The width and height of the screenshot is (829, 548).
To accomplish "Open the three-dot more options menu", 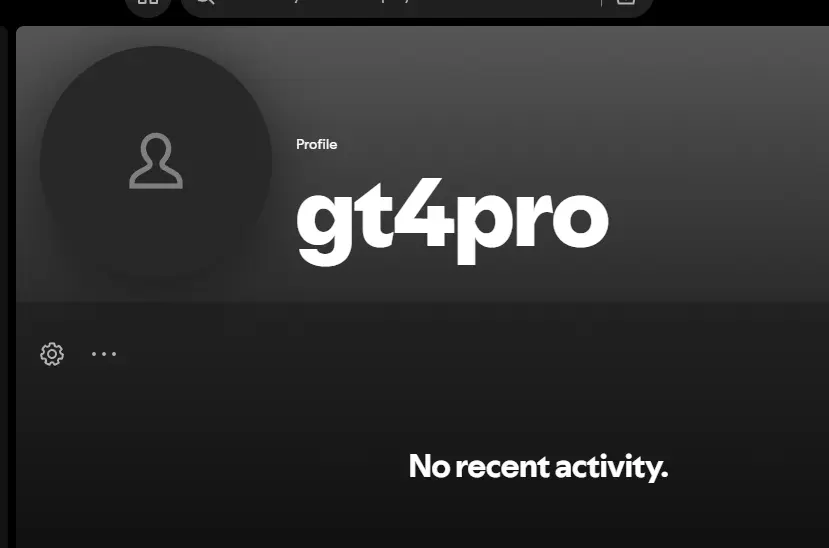I will tap(104, 354).
